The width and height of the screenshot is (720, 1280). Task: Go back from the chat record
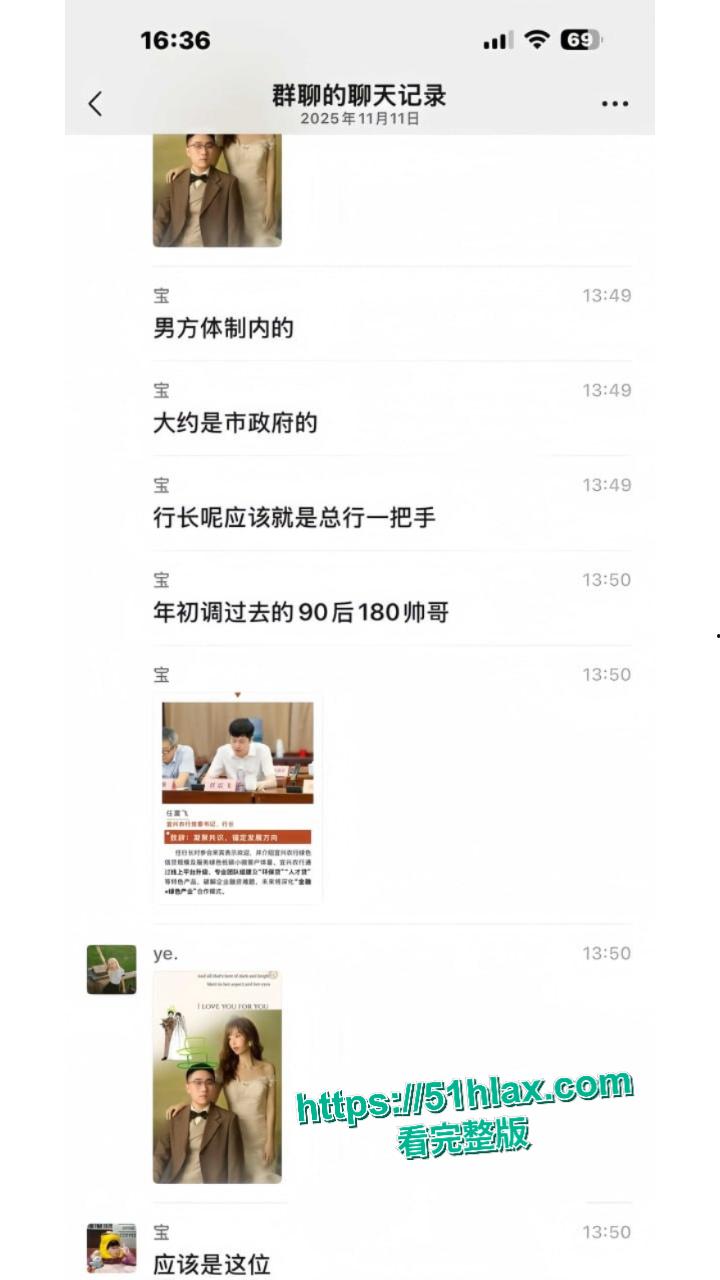click(x=95, y=103)
